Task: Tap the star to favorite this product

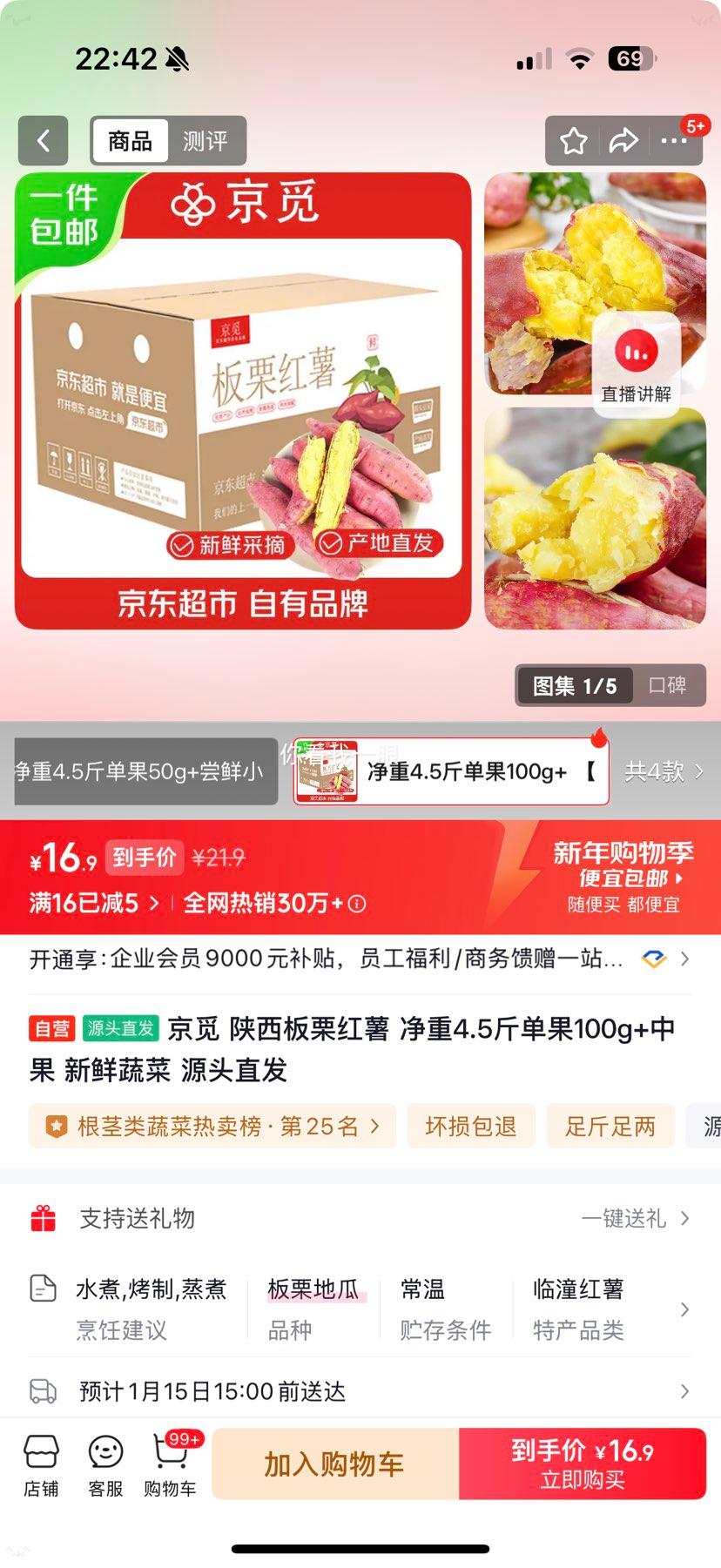Action: pyautogui.click(x=574, y=140)
